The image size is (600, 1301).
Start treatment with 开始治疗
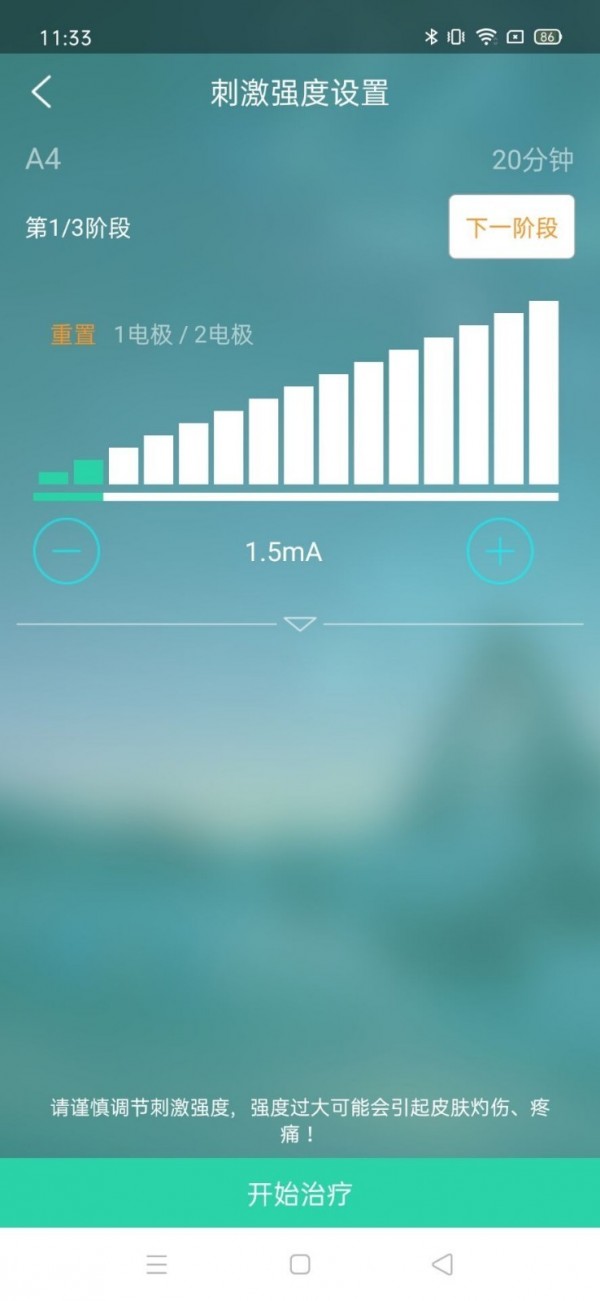click(300, 1193)
